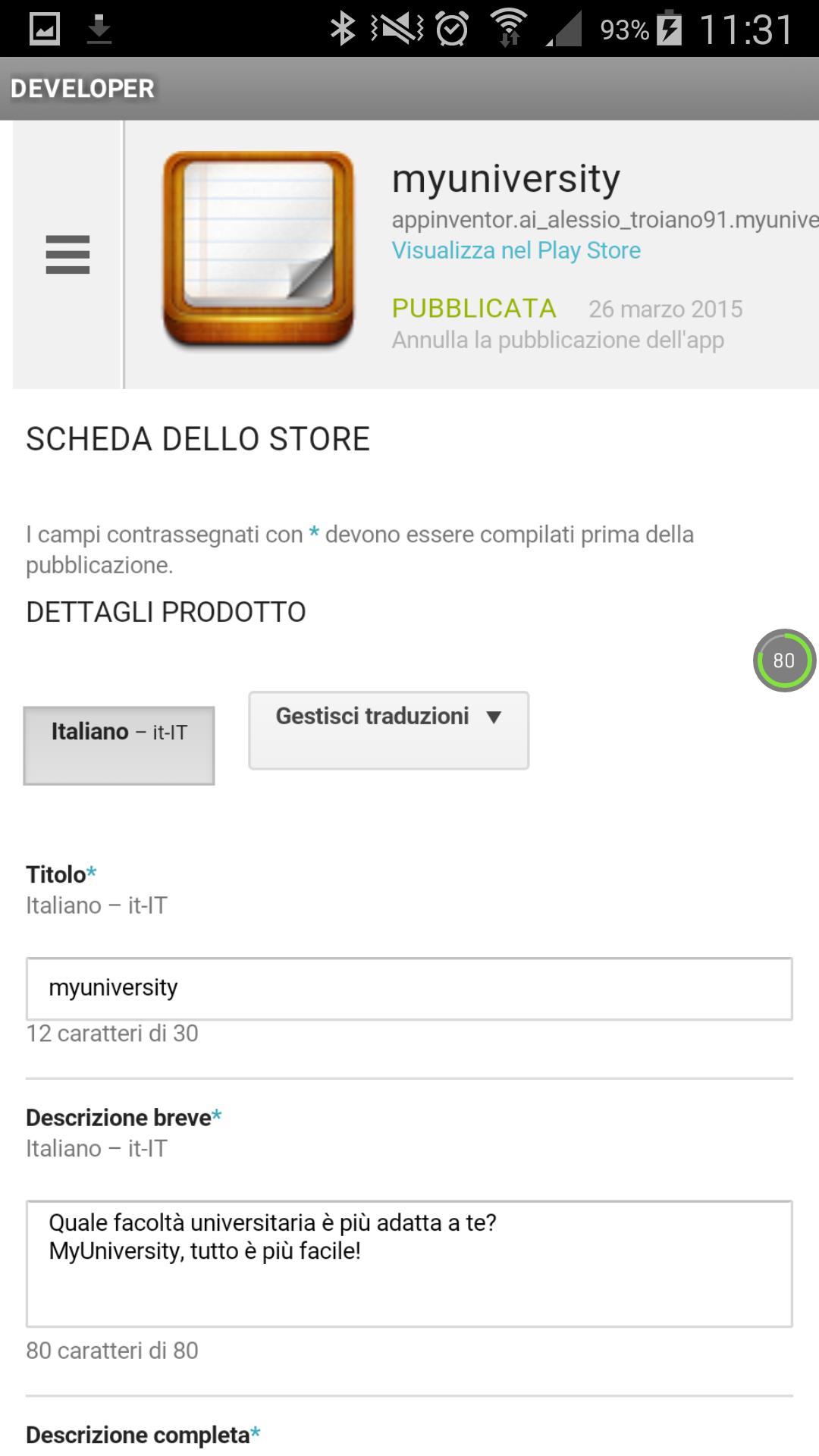Click the download notification icon in status bar

99,29
